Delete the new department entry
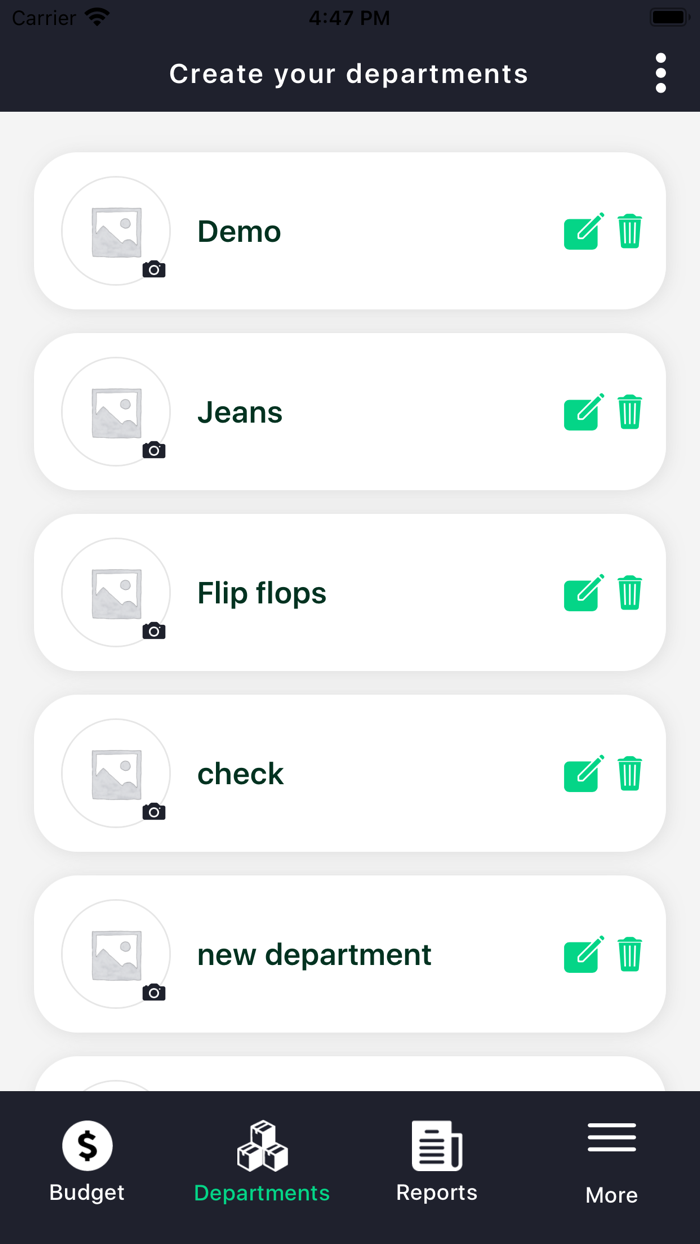The width and height of the screenshot is (700, 1244). coord(630,955)
